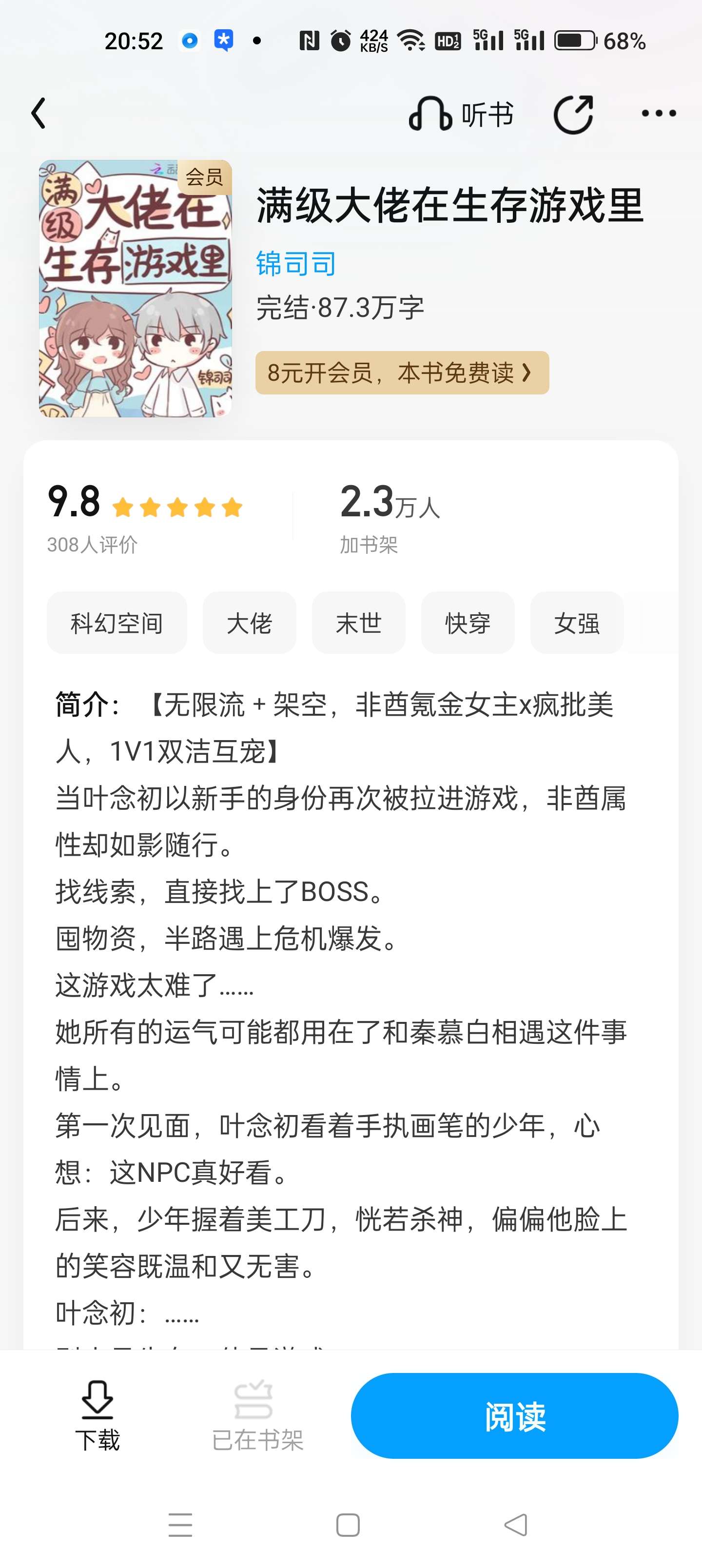Share this book via the share icon
Viewport: 702px width, 1568px height.
pos(573,114)
